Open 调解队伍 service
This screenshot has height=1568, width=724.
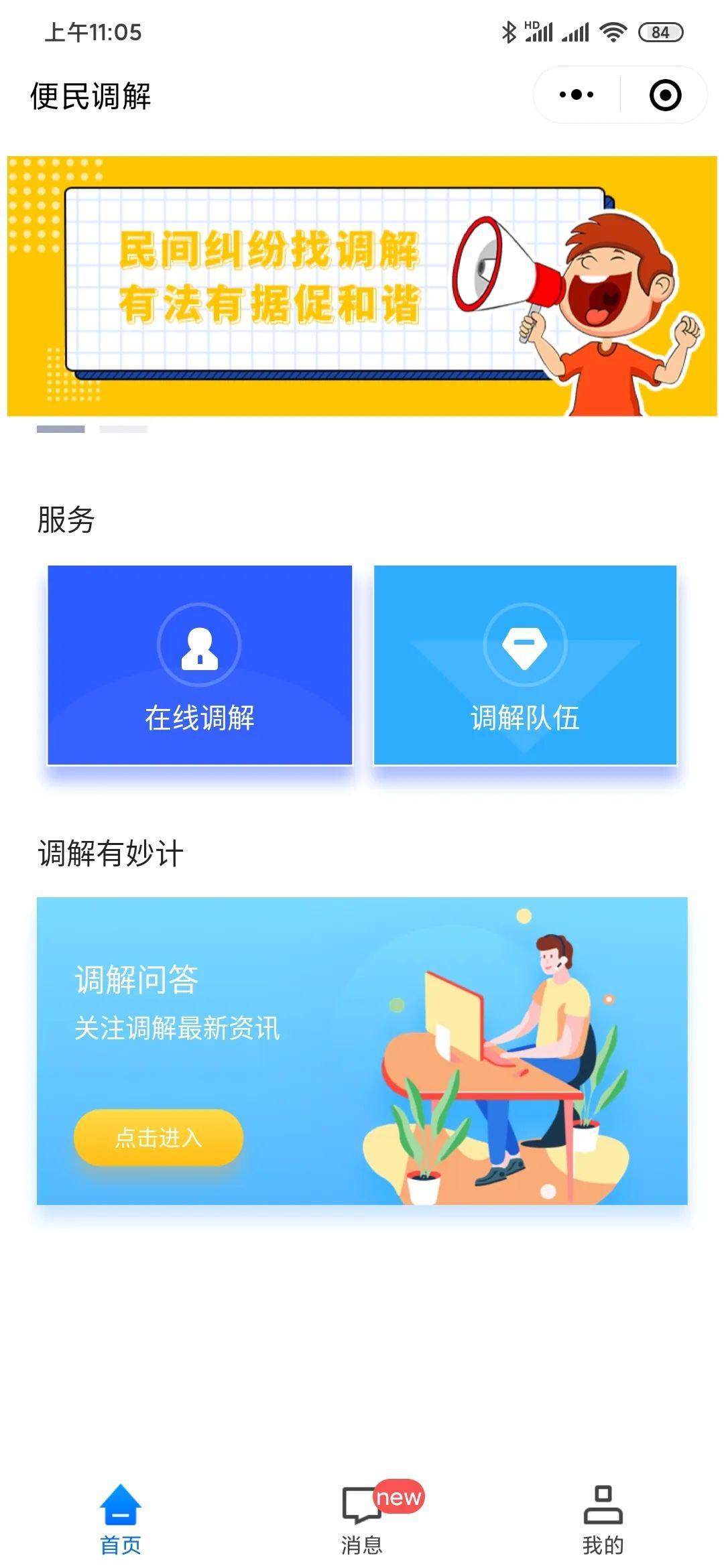tap(525, 665)
